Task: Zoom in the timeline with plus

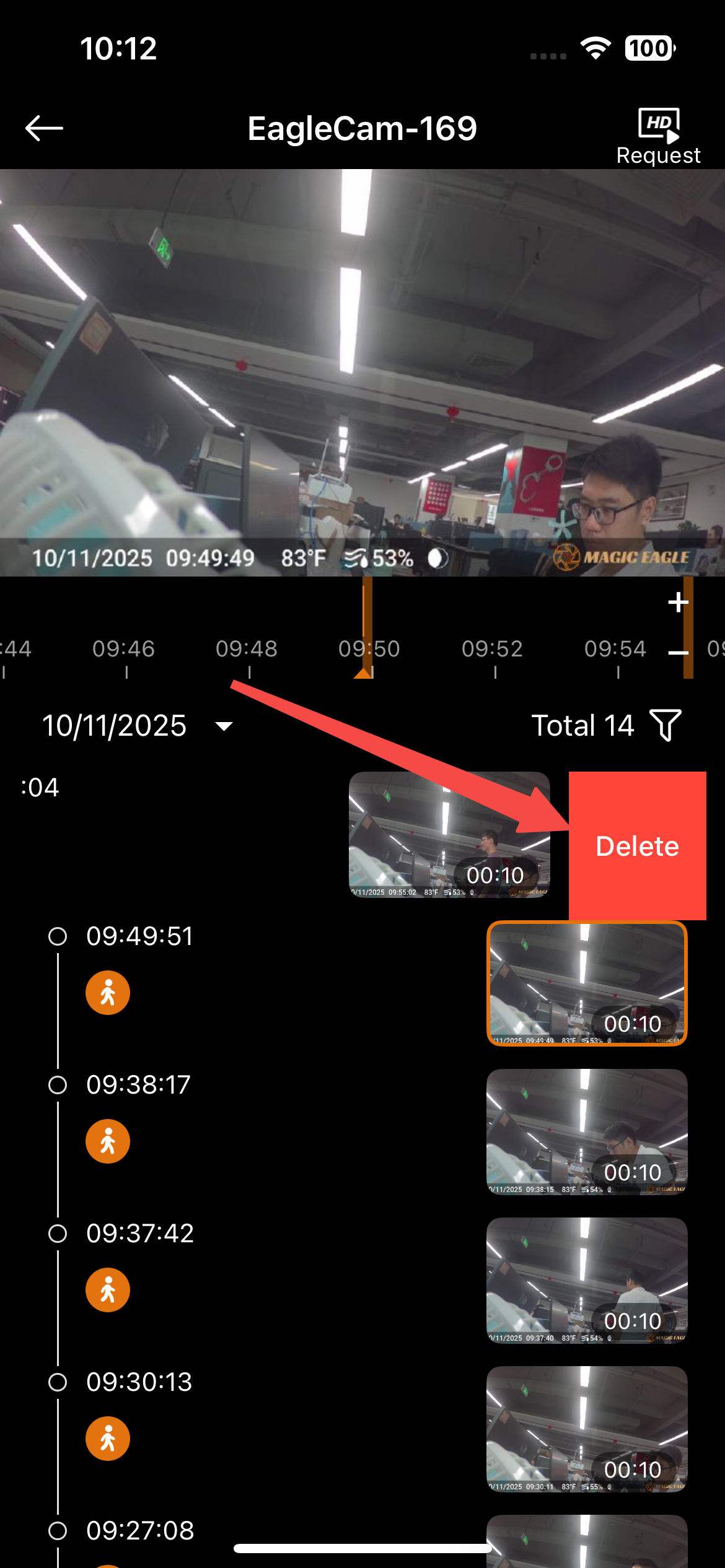Action: click(678, 602)
